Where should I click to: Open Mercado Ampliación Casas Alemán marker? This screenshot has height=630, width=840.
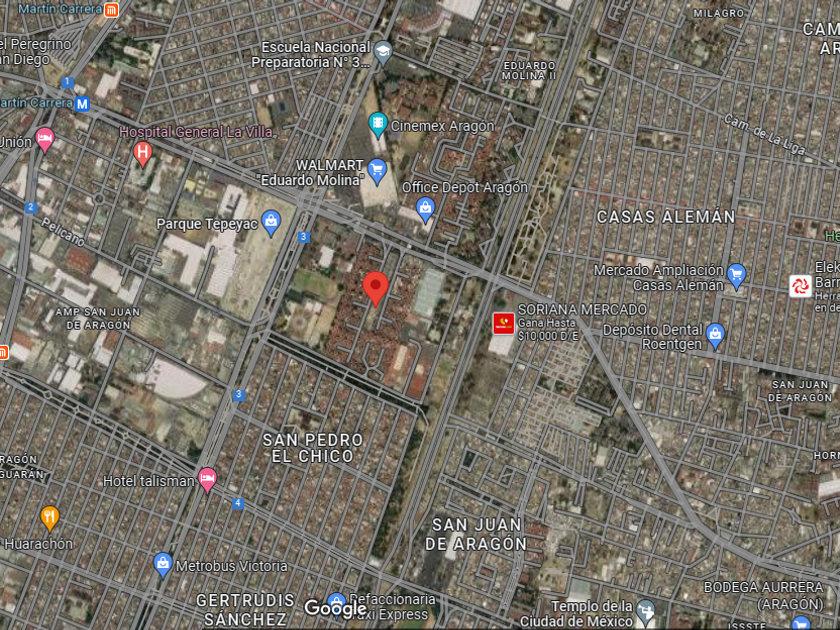pos(737,276)
